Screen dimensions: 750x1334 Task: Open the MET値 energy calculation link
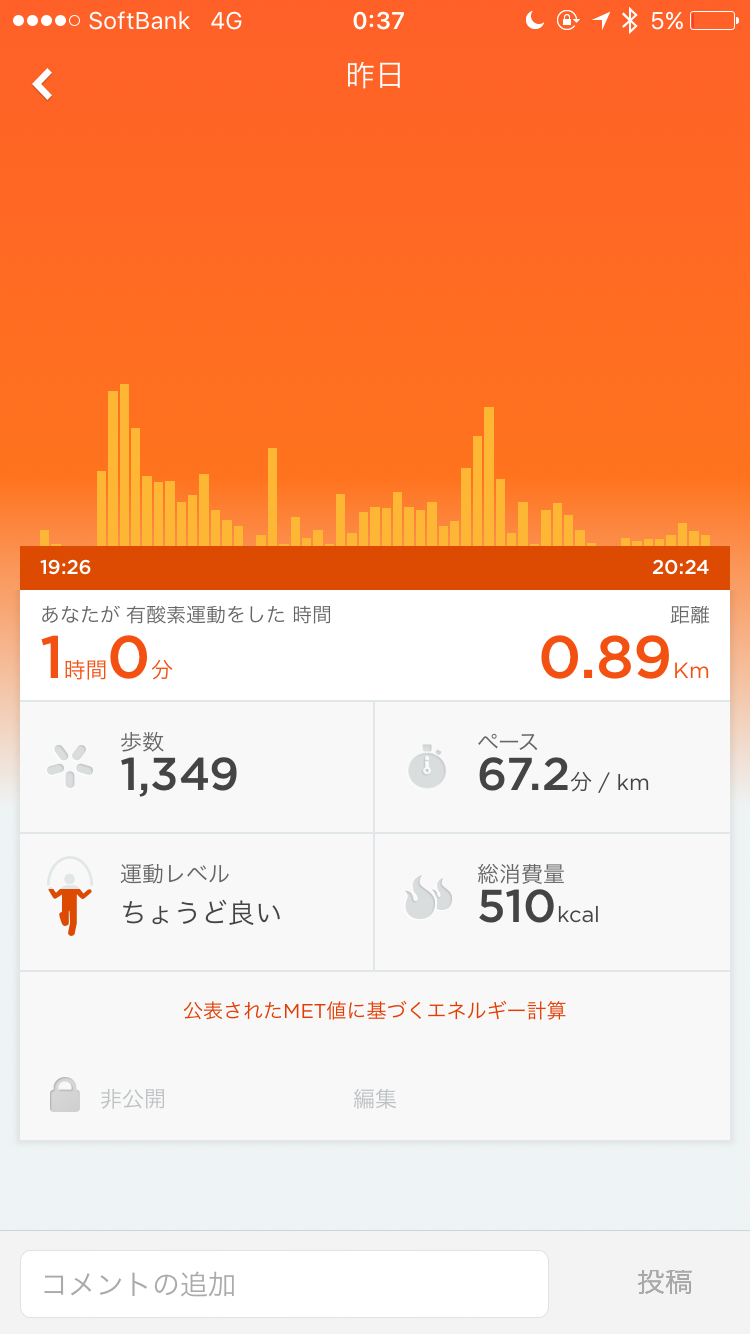point(374,1010)
